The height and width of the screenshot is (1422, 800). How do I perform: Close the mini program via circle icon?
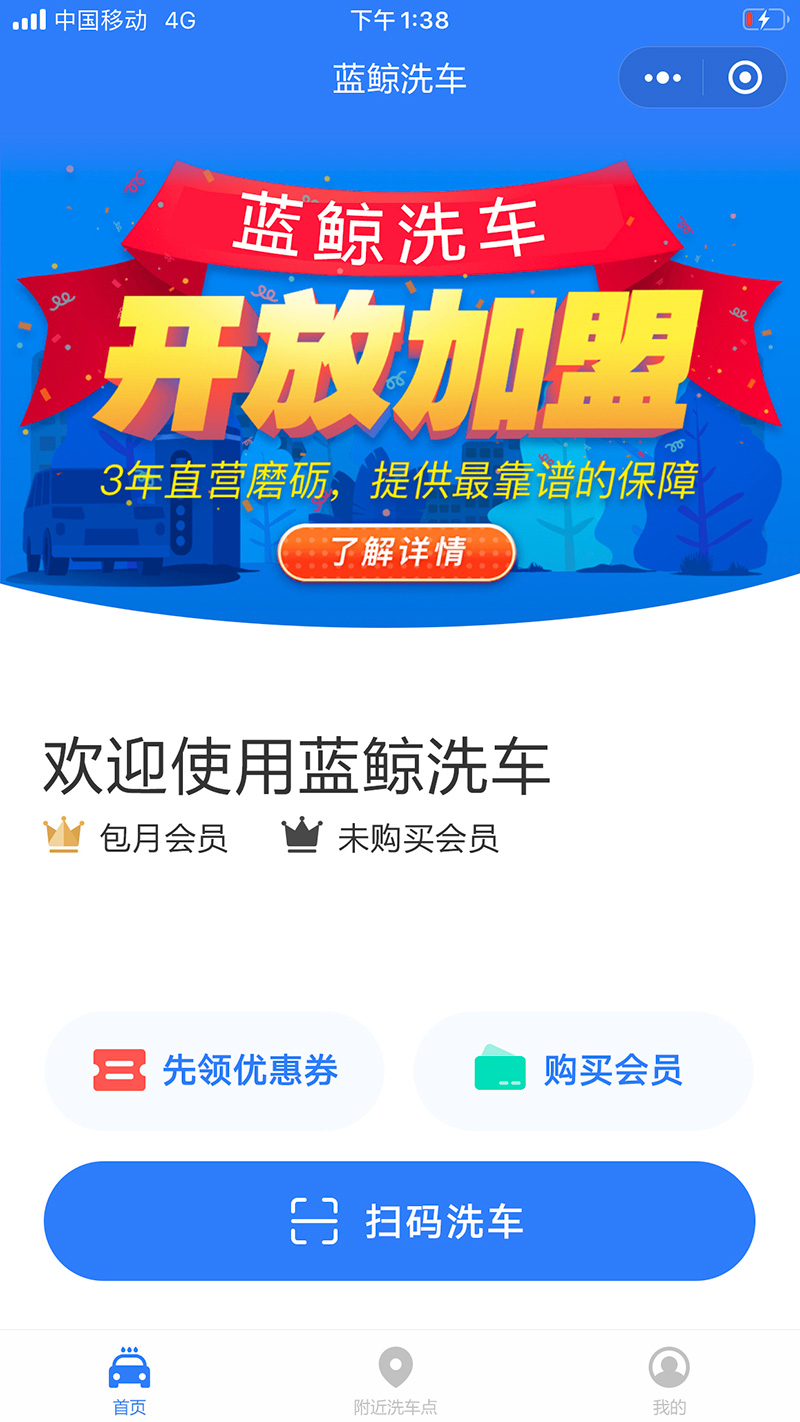click(745, 78)
